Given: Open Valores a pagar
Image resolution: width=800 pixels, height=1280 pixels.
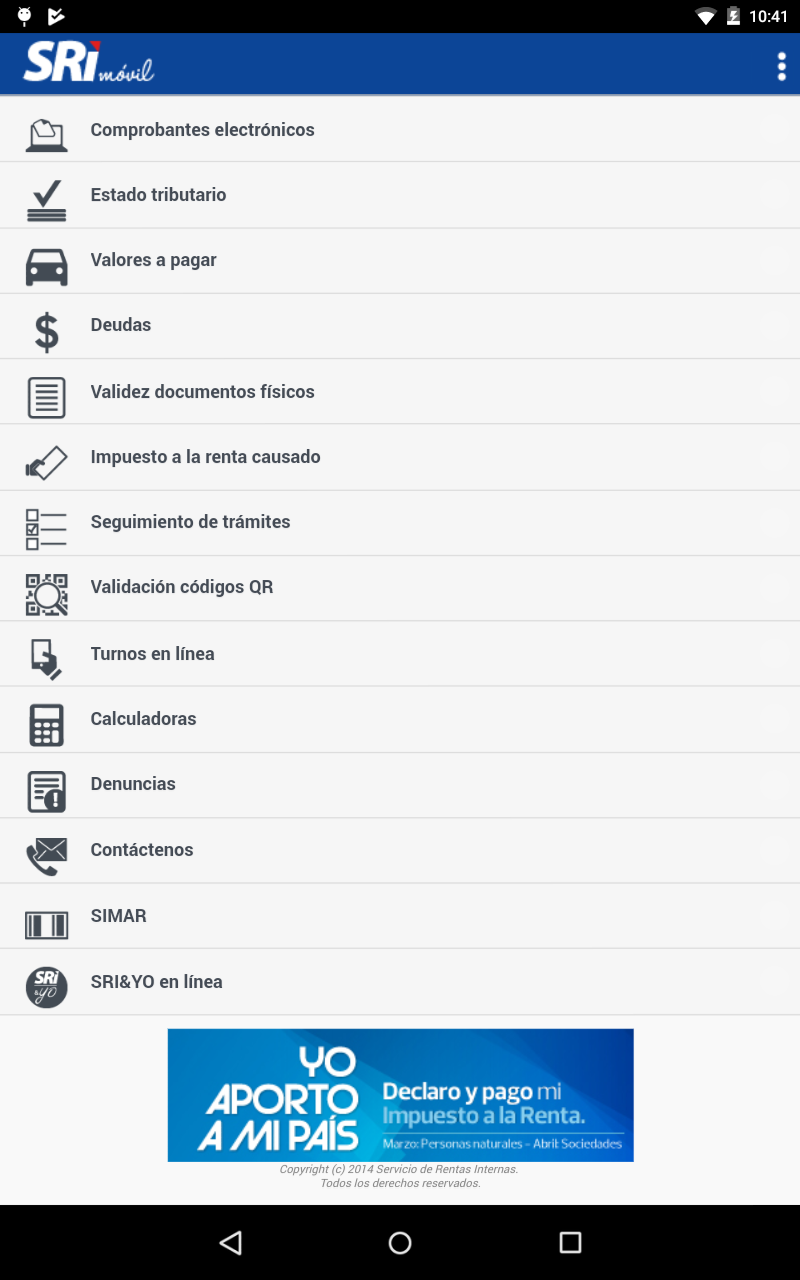Looking at the screenshot, I should click(400, 261).
